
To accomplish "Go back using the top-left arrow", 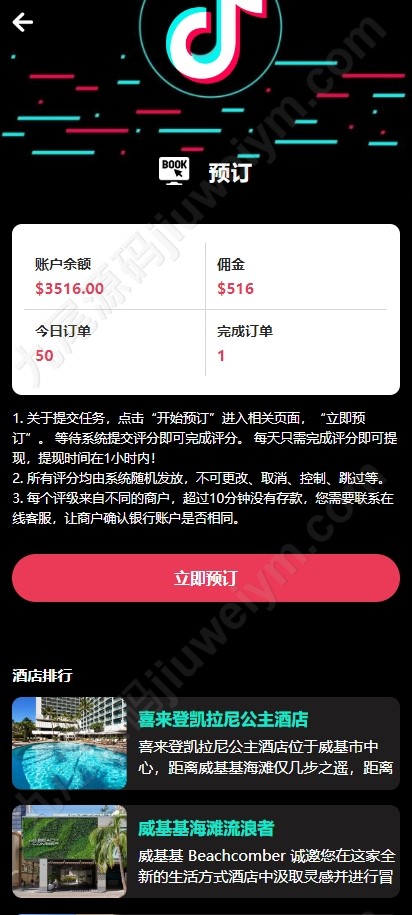I will [23, 23].
